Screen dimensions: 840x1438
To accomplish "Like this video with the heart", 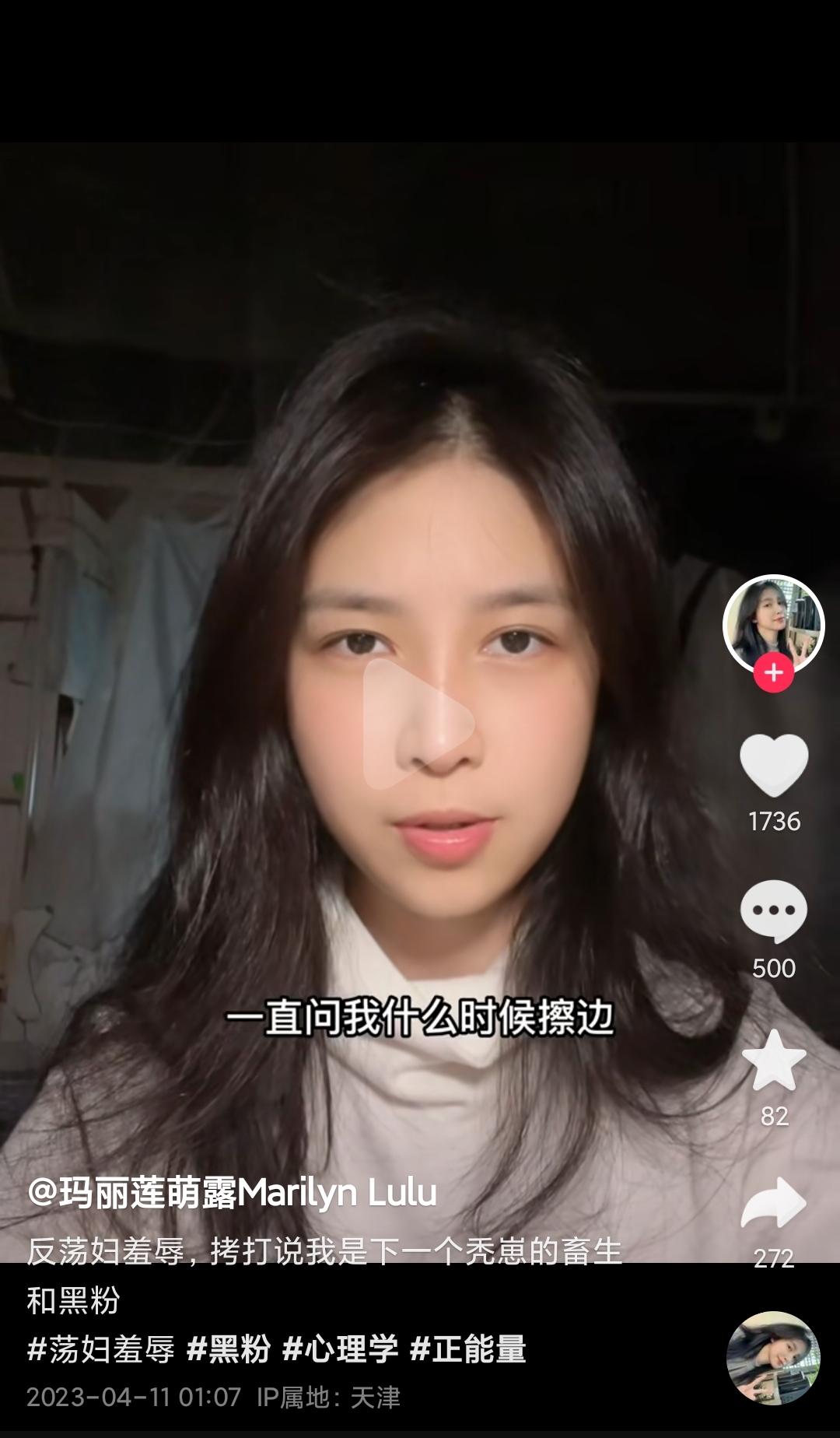I will tap(773, 764).
